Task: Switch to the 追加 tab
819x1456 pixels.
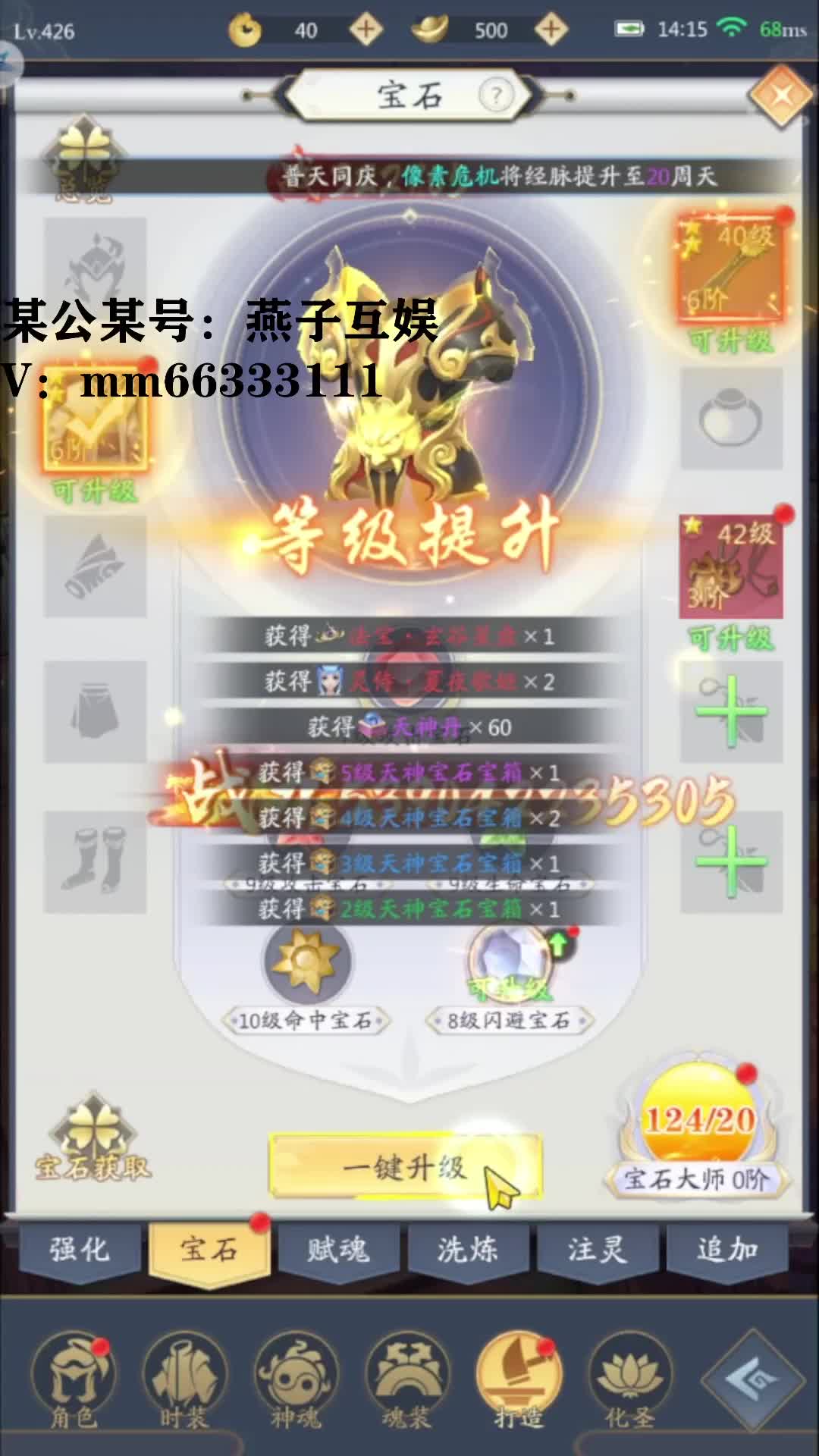Action: coord(726,1250)
